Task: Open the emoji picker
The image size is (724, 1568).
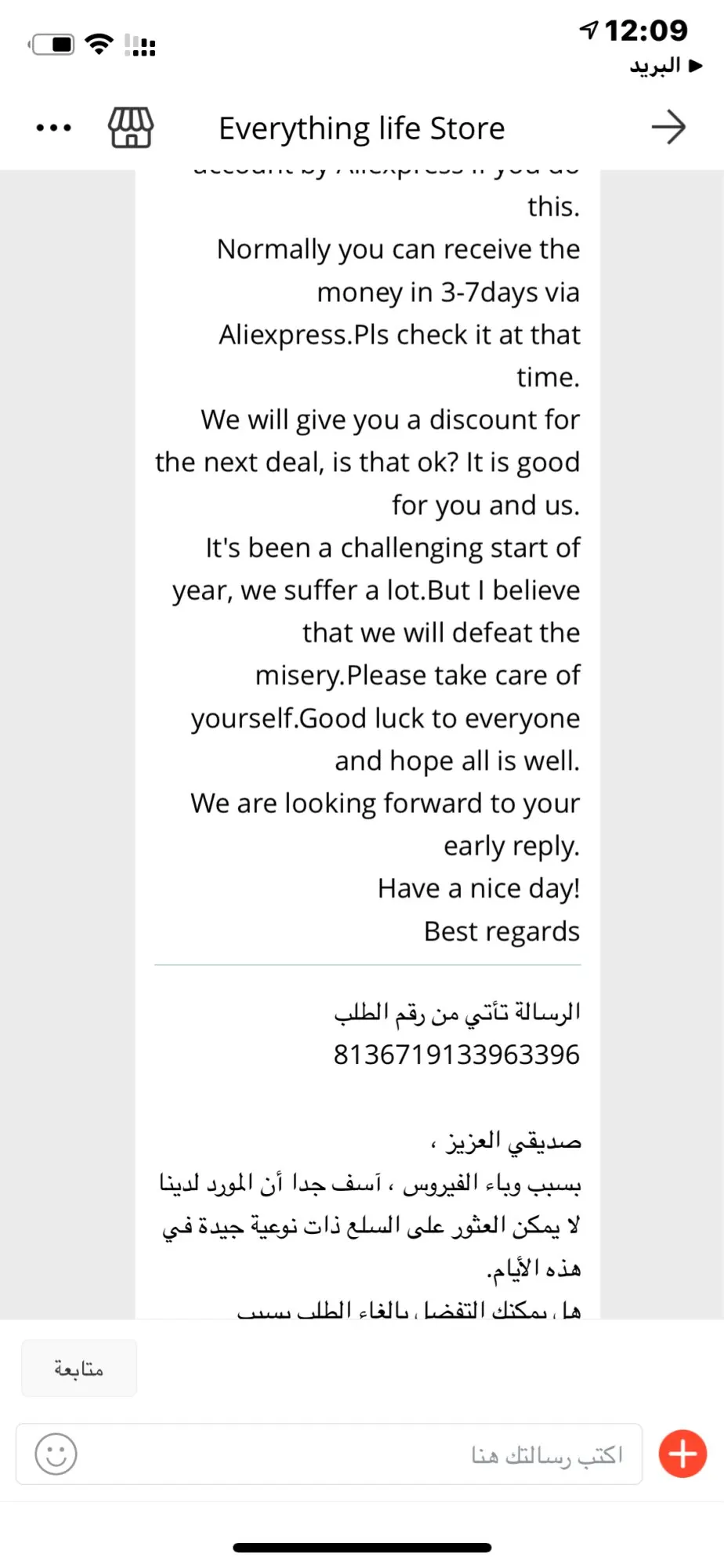Action: 56,1454
